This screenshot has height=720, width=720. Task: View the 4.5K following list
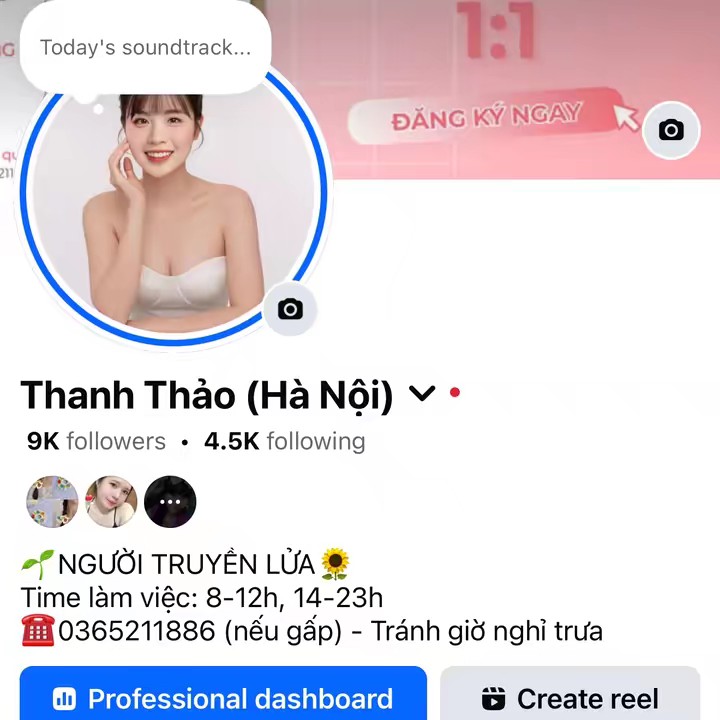coord(285,441)
